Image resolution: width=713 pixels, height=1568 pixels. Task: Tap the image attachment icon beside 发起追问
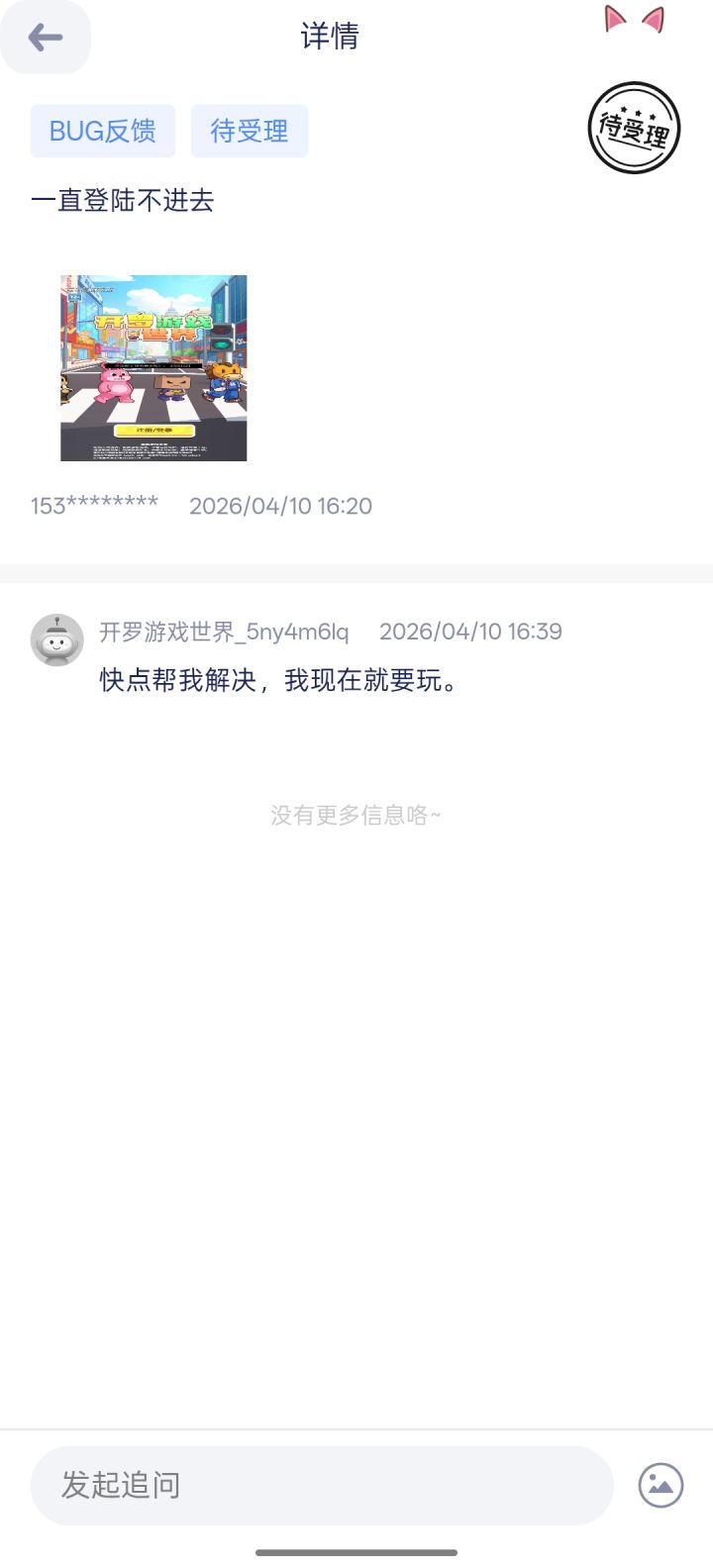[x=659, y=1485]
